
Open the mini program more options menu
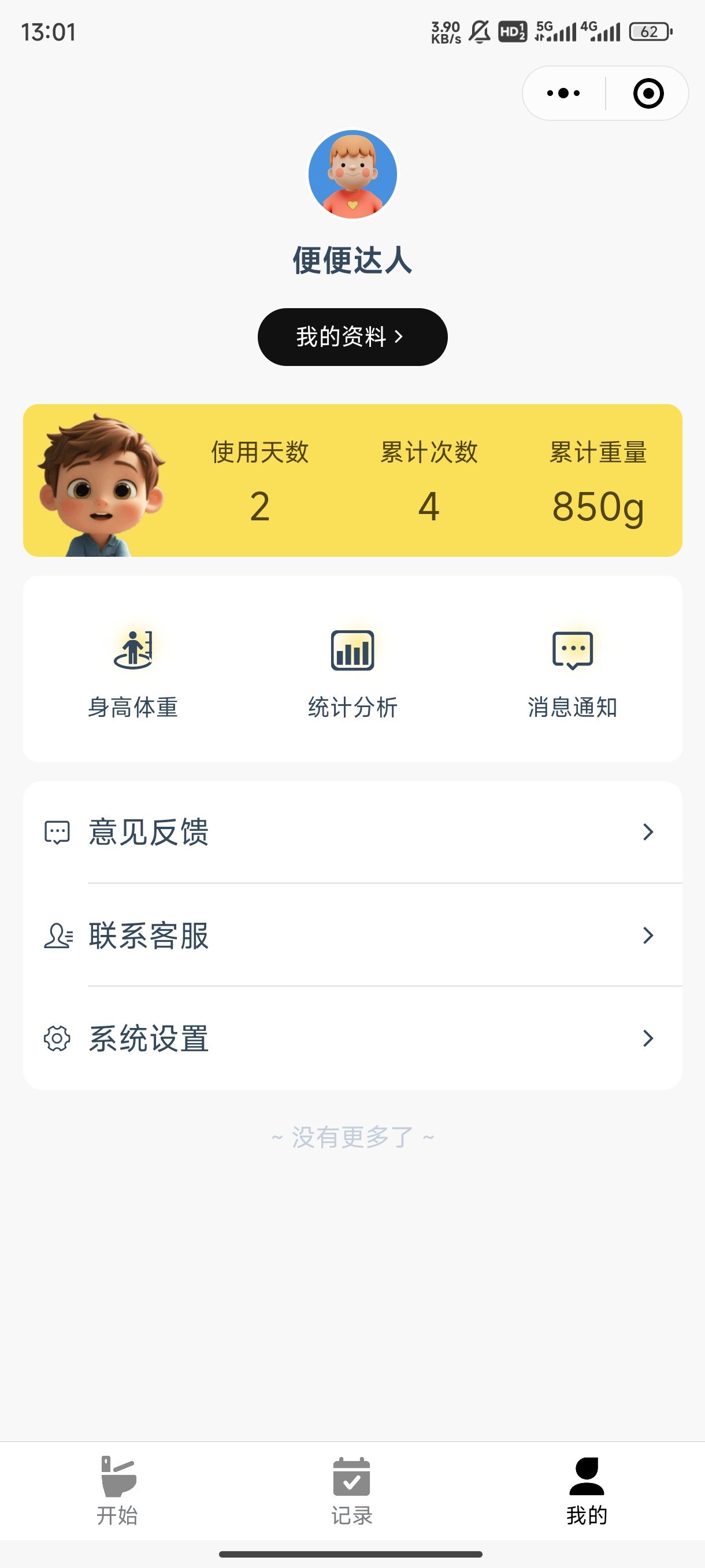[563, 93]
